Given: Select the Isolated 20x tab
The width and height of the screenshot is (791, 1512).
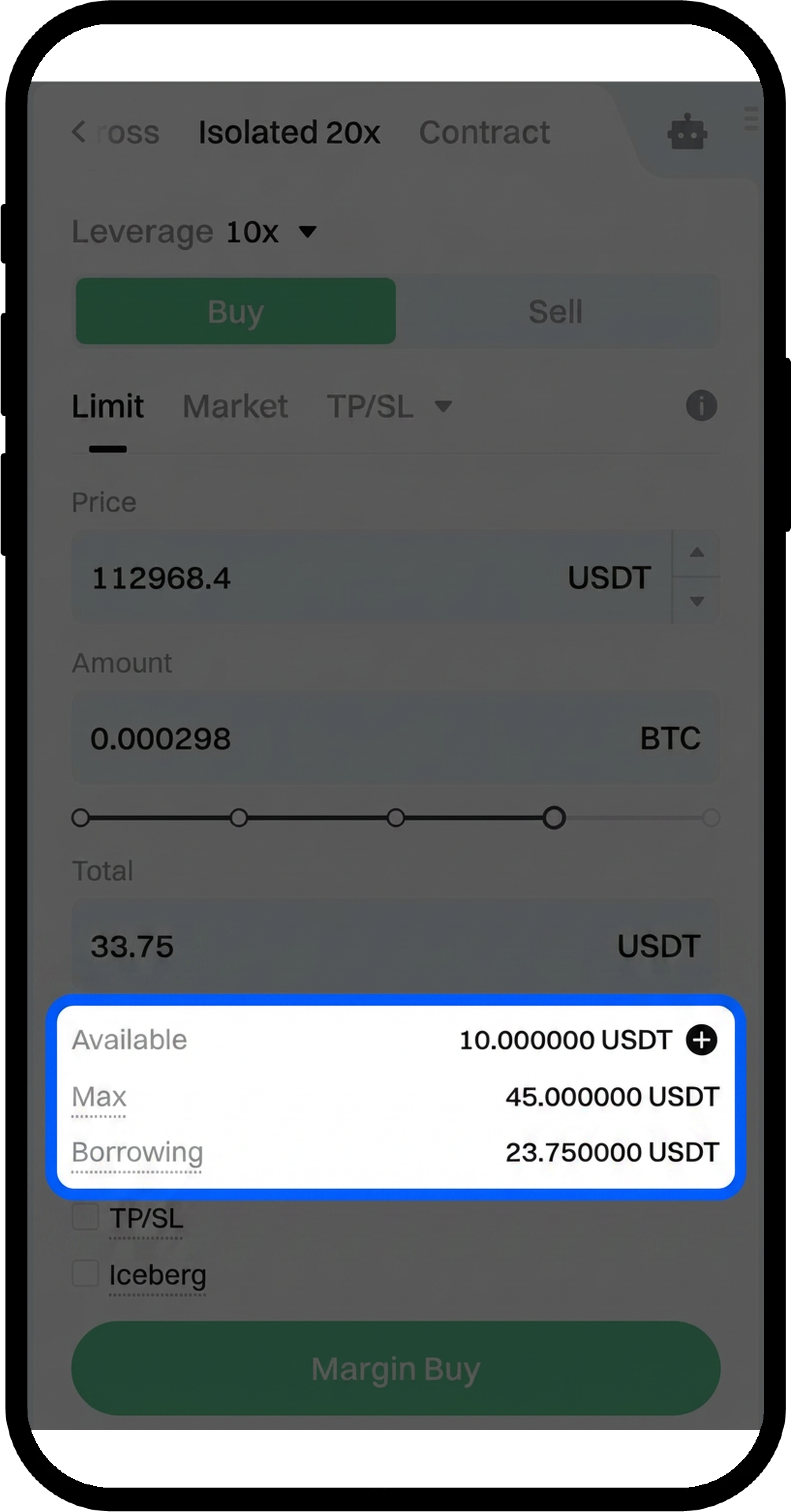Looking at the screenshot, I should (x=289, y=132).
